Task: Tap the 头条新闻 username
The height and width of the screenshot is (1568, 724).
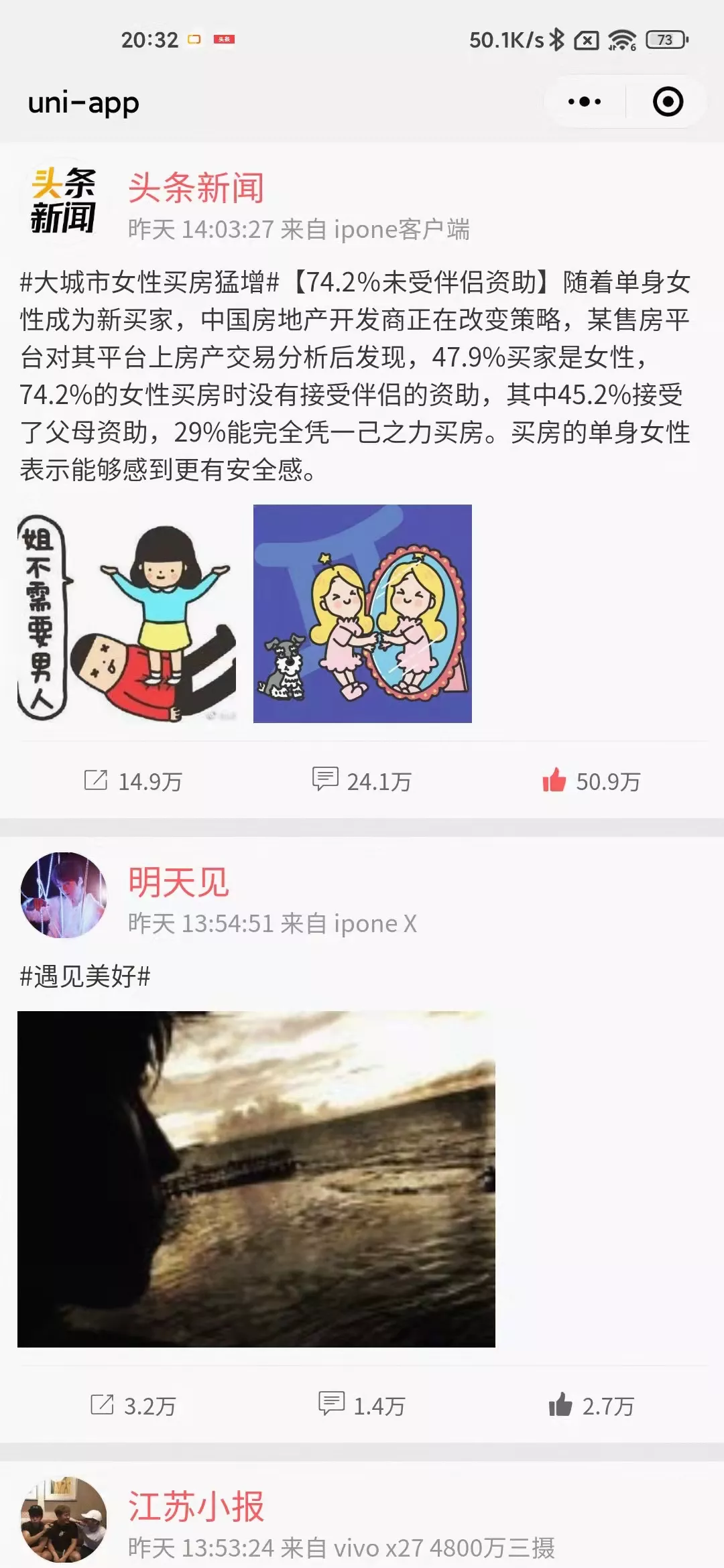Action: pos(196,188)
